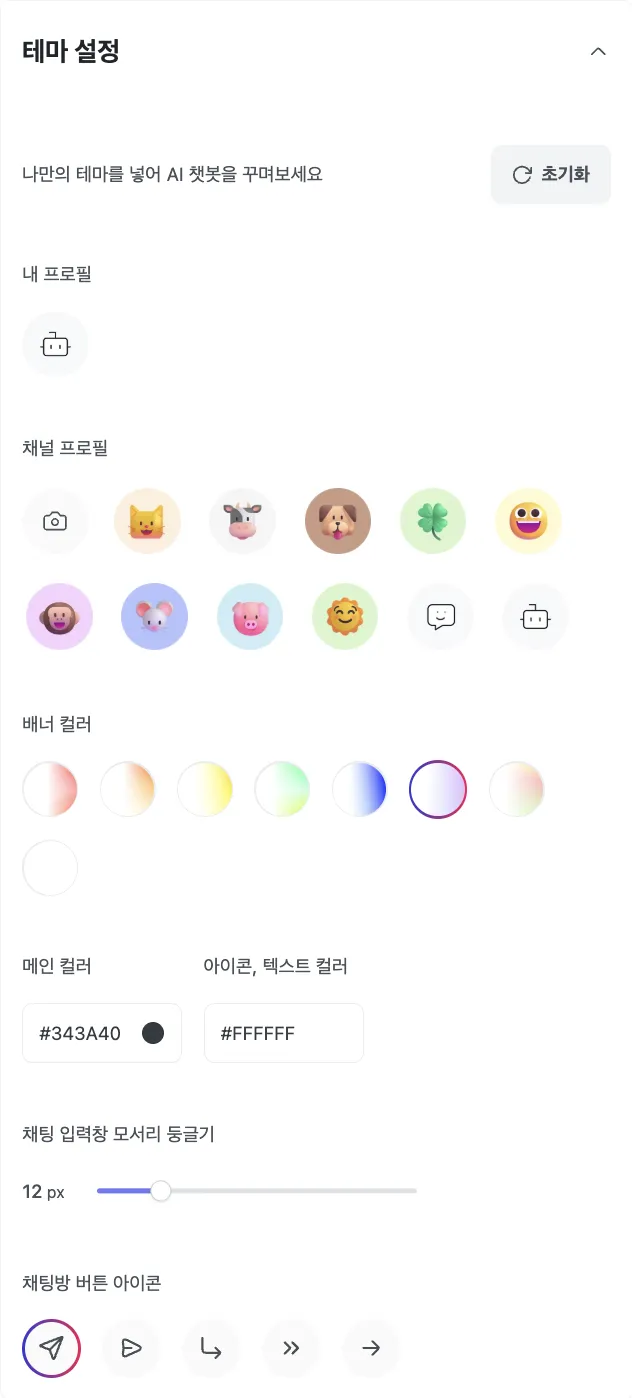632x1398 pixels.
Task: Choose the cow channel profile avatar
Action: click(242, 521)
